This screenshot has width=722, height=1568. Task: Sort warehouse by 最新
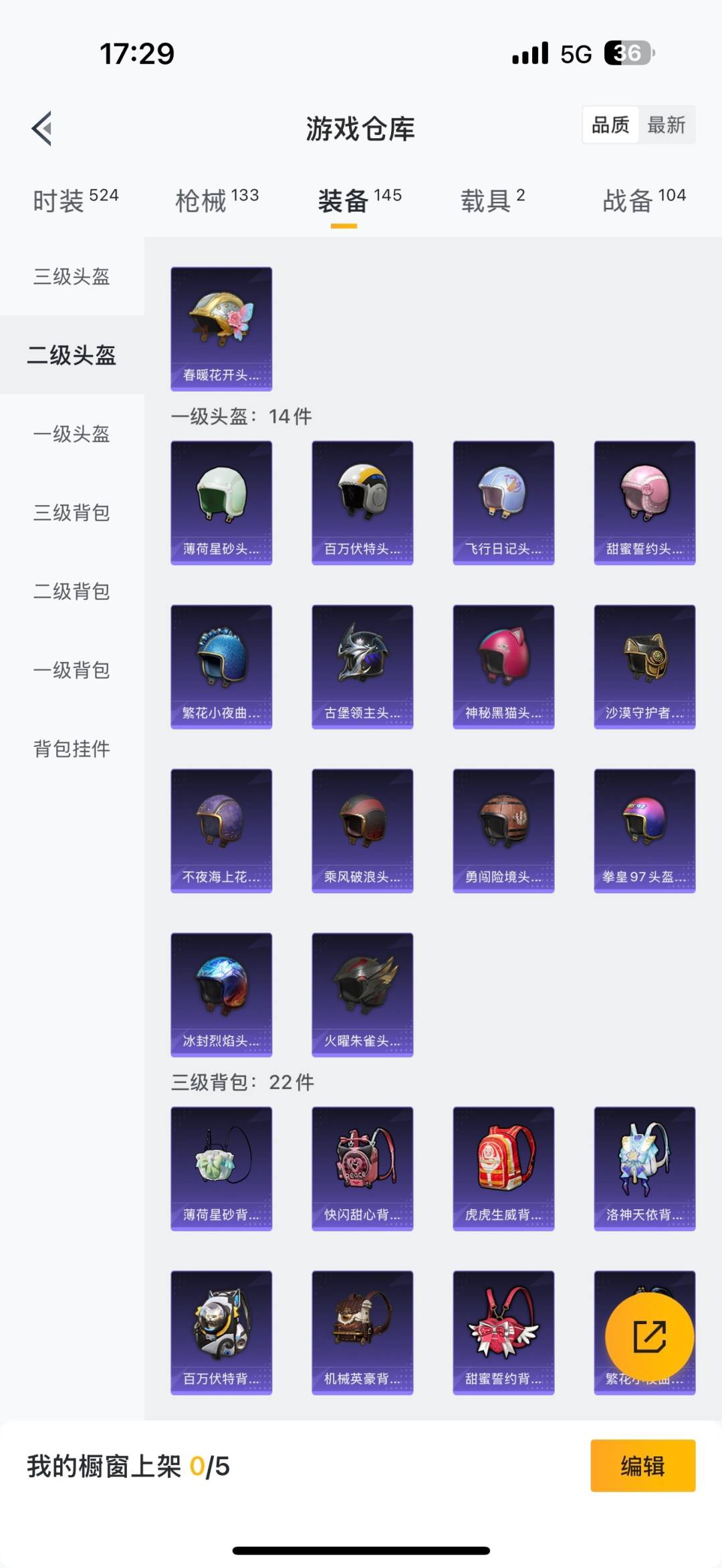[666, 125]
